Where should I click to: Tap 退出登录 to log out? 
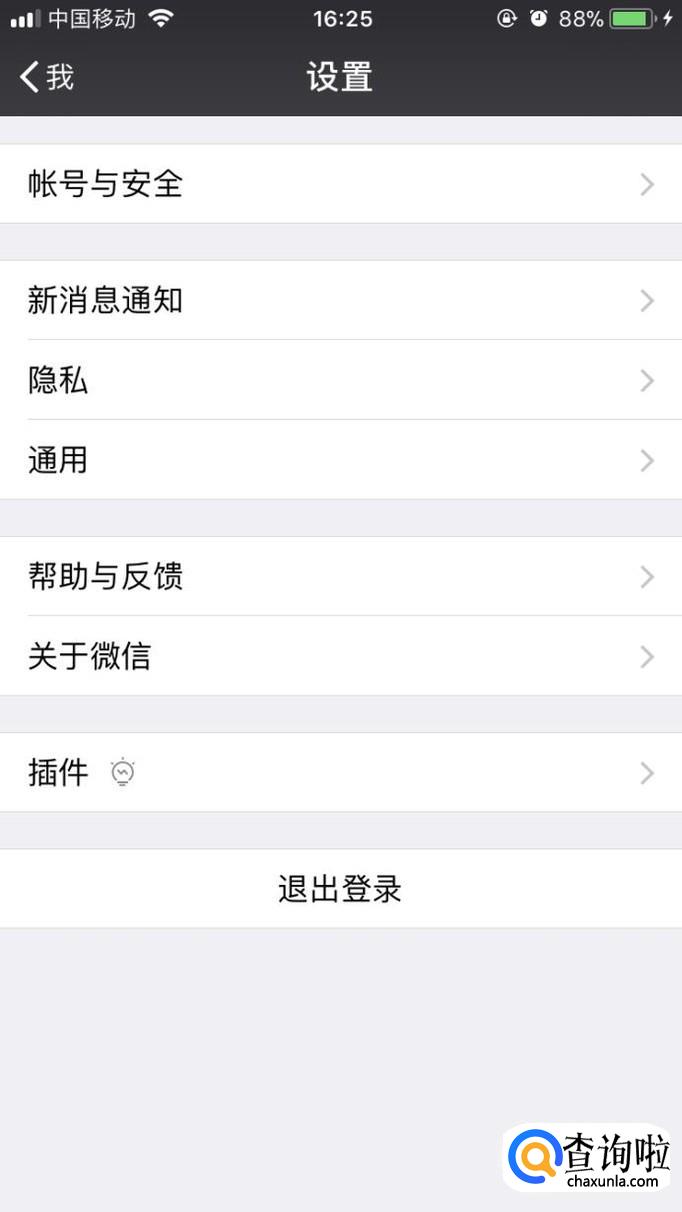tap(340, 889)
